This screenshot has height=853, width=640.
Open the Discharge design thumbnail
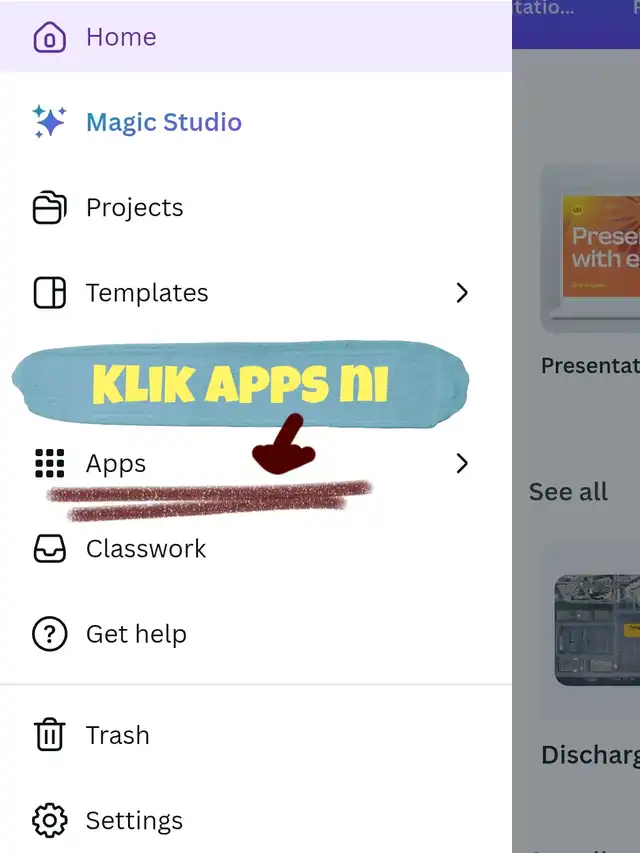[x=597, y=630]
